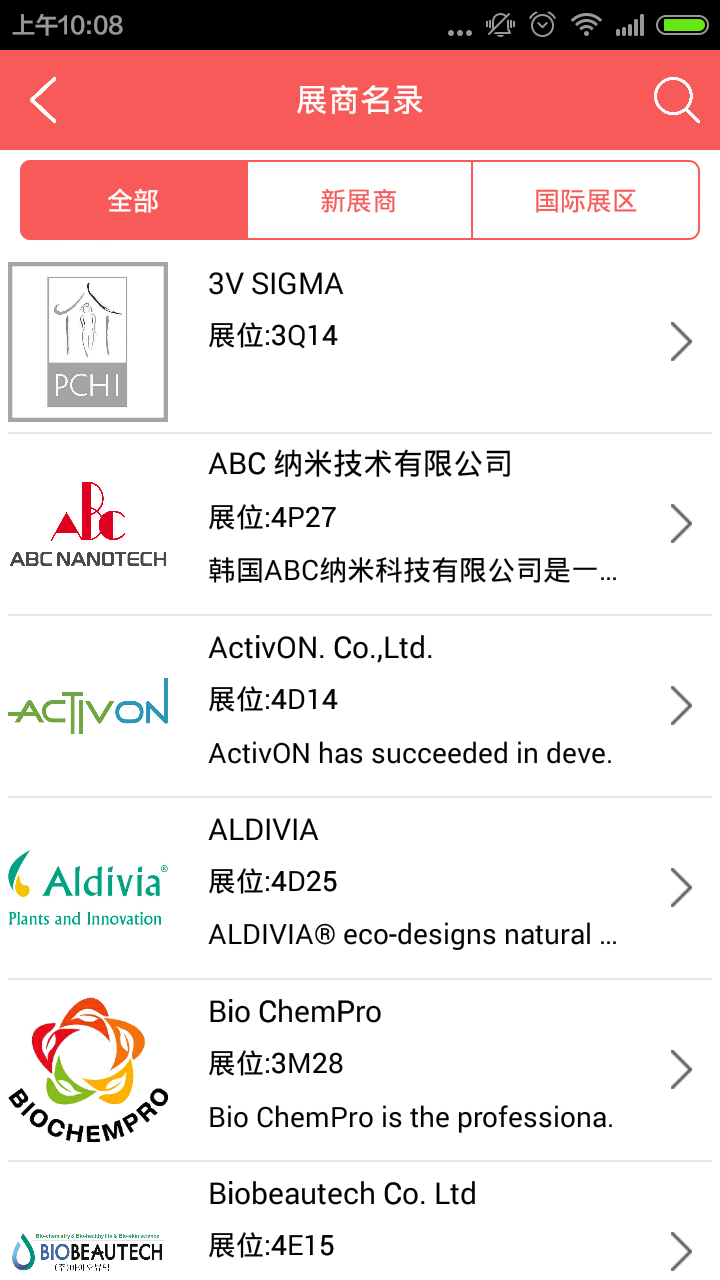Switch to the 新展商 tab
The width and height of the screenshot is (720, 1280).
coord(359,201)
